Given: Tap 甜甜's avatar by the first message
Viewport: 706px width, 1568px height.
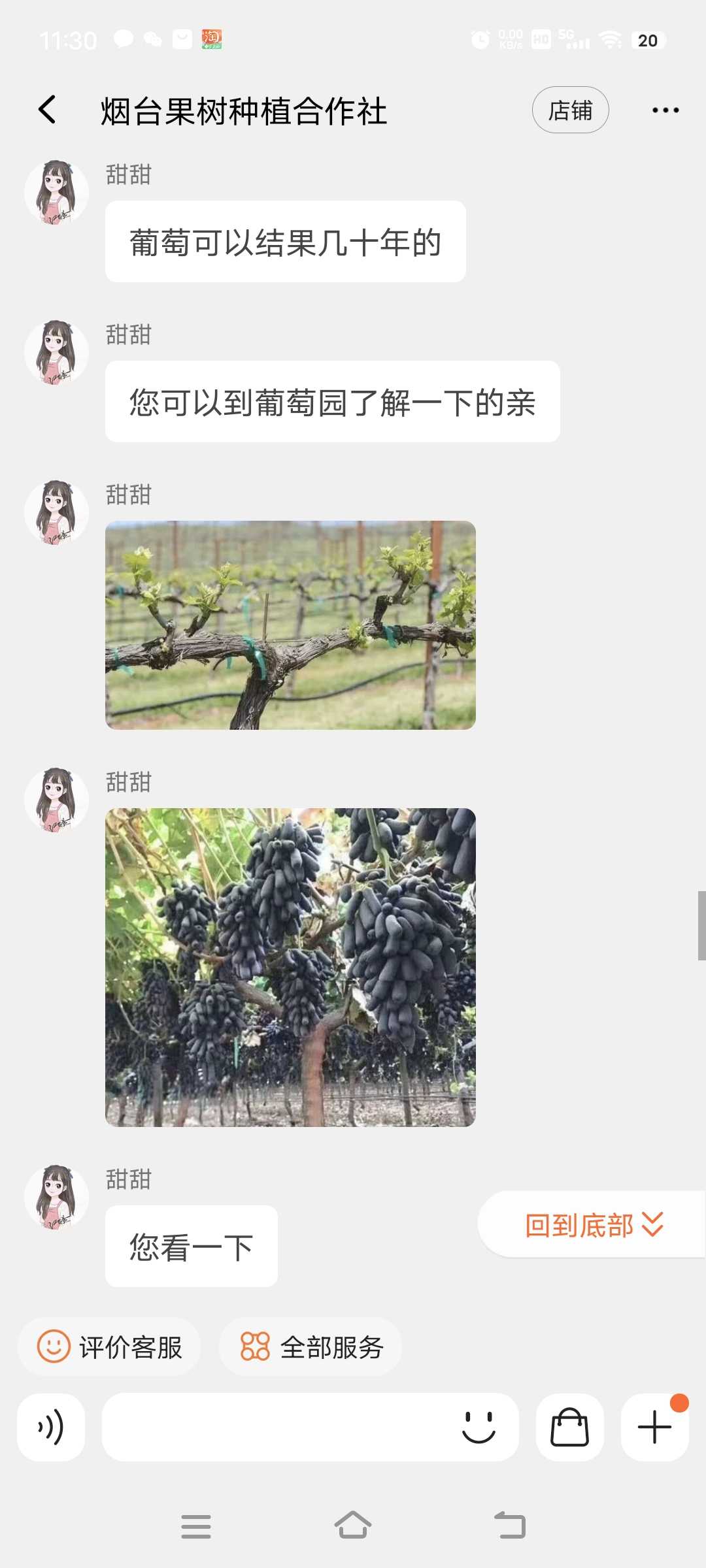Looking at the screenshot, I should [57, 192].
